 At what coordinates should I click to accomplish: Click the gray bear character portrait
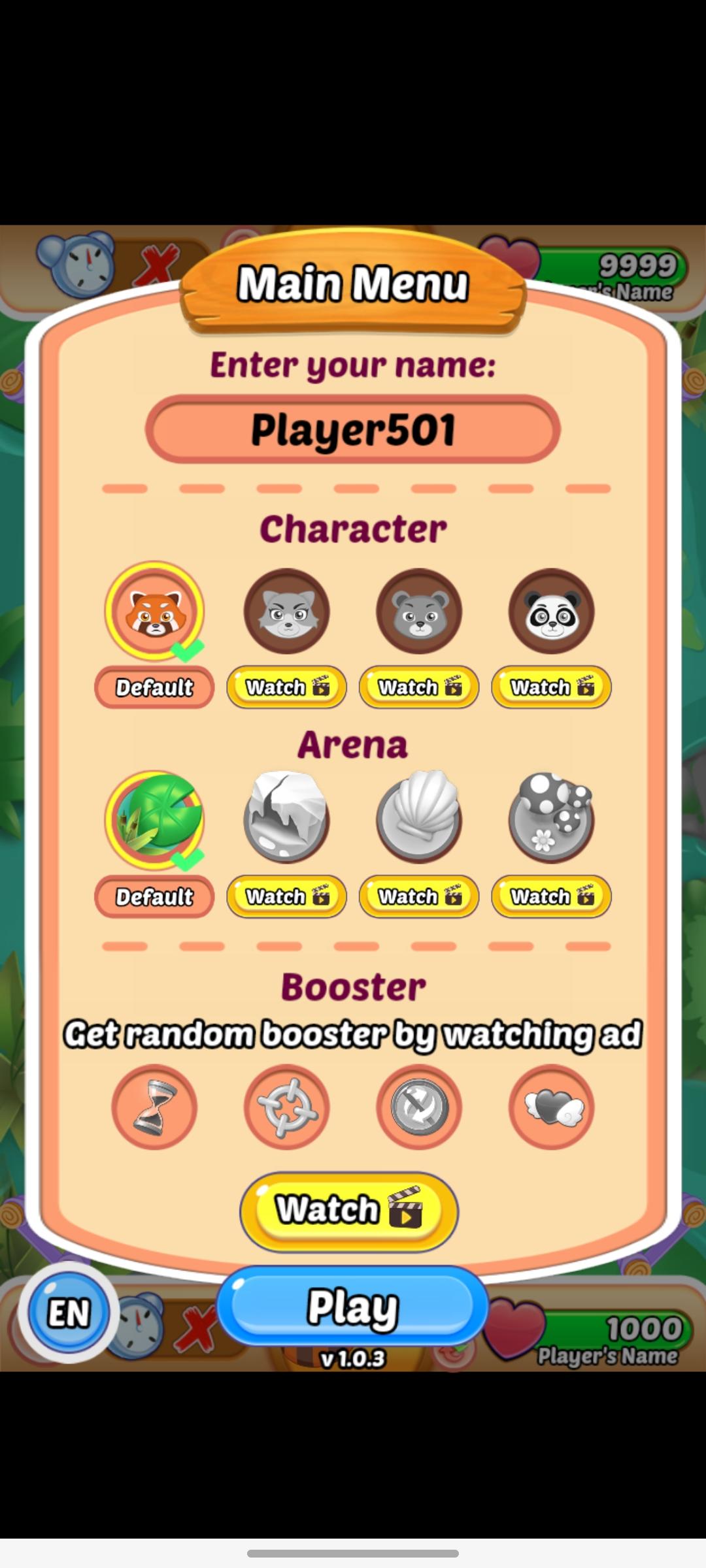pos(418,611)
